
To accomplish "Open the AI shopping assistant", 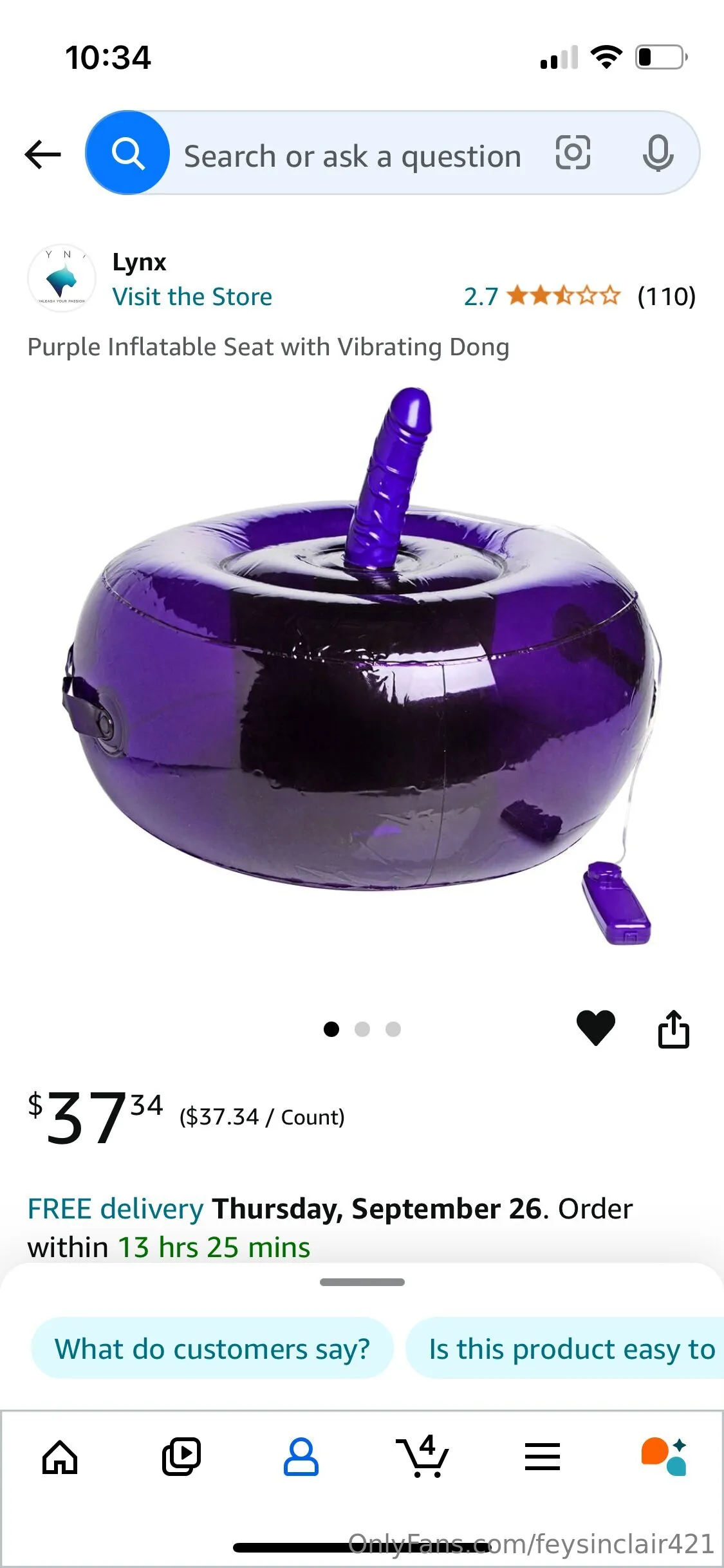I will 664,1457.
